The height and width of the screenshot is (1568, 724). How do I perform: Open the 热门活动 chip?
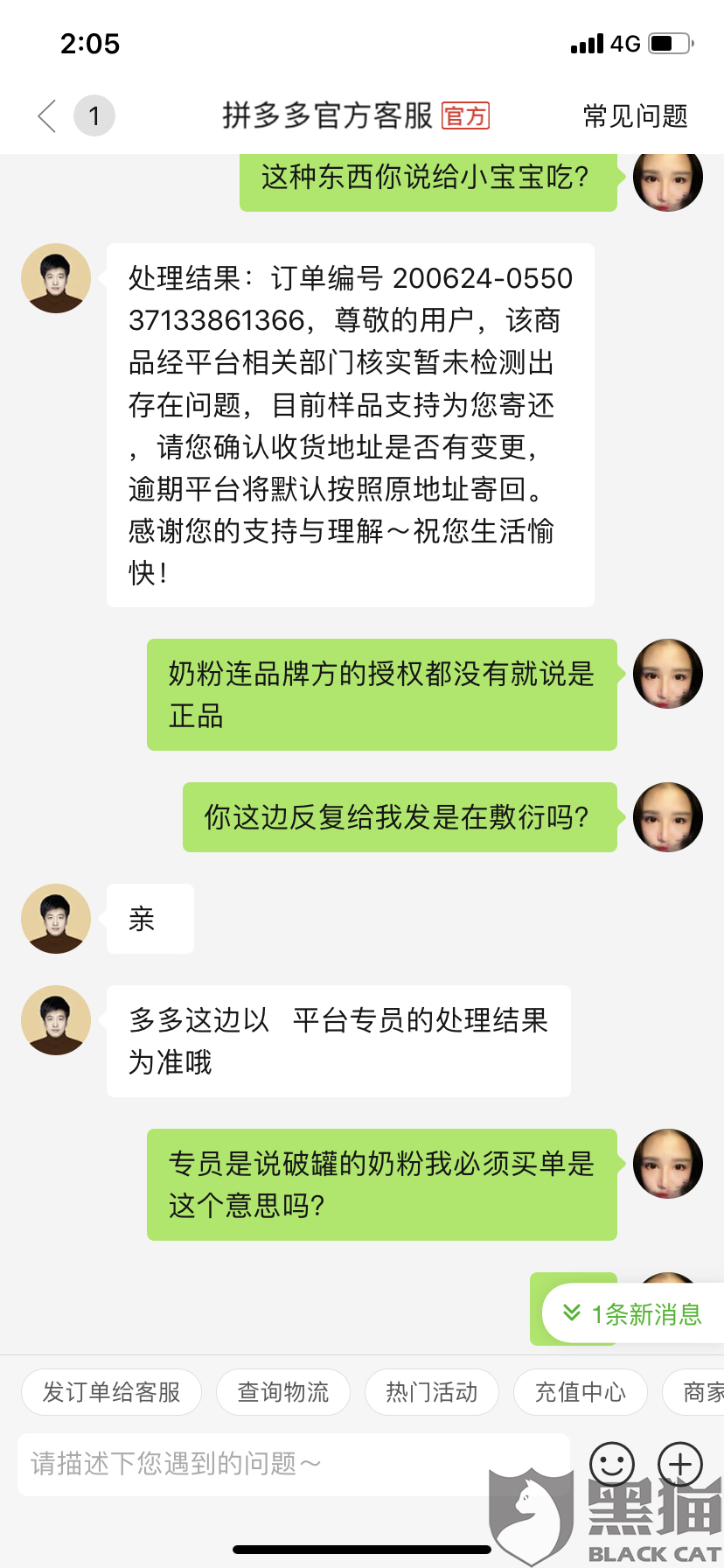[432, 1391]
